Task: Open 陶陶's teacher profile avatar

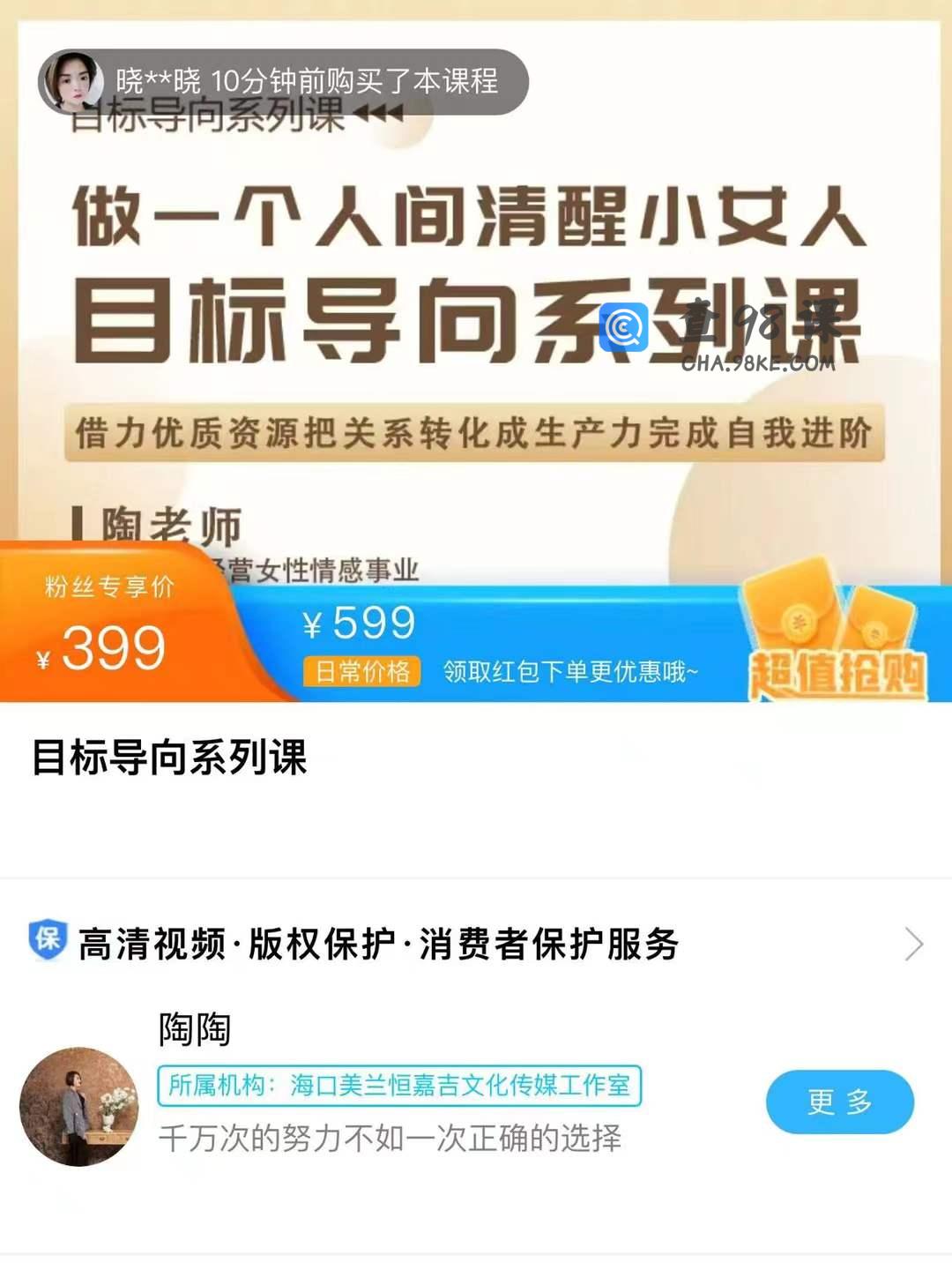Action: (x=79, y=1107)
